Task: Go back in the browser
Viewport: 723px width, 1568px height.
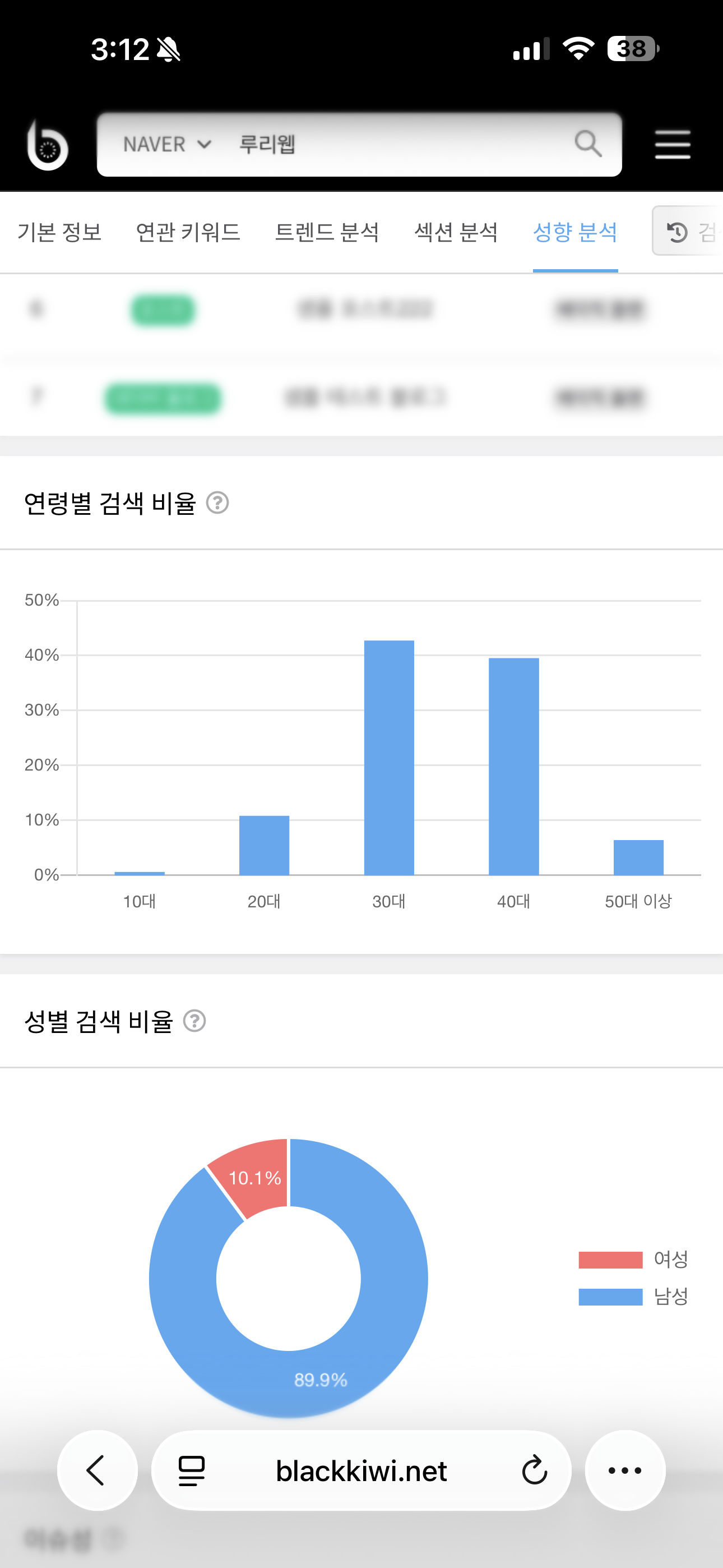Action: click(98, 1470)
